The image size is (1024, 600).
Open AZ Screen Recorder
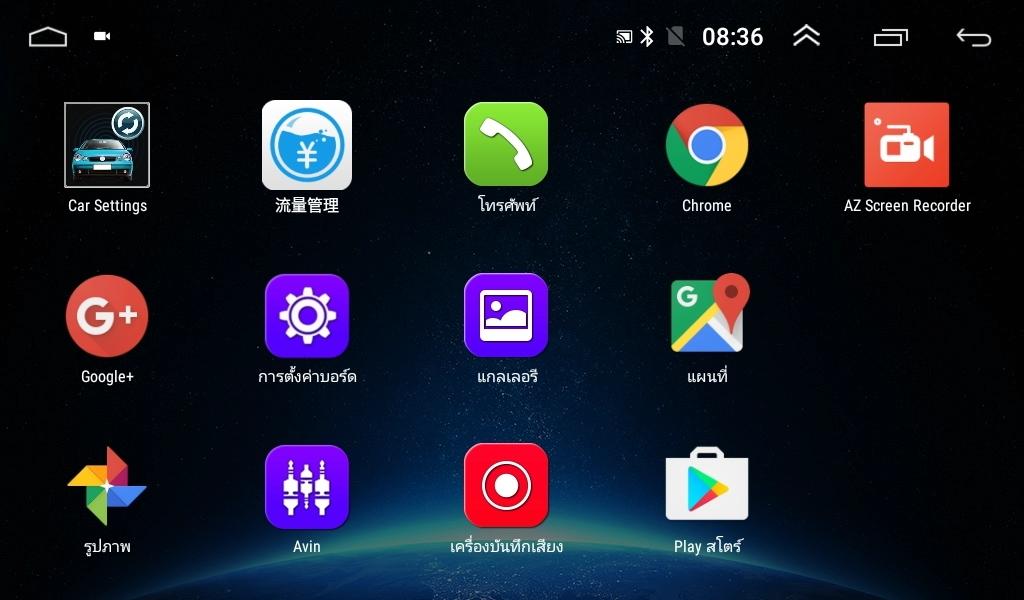[x=906, y=146]
